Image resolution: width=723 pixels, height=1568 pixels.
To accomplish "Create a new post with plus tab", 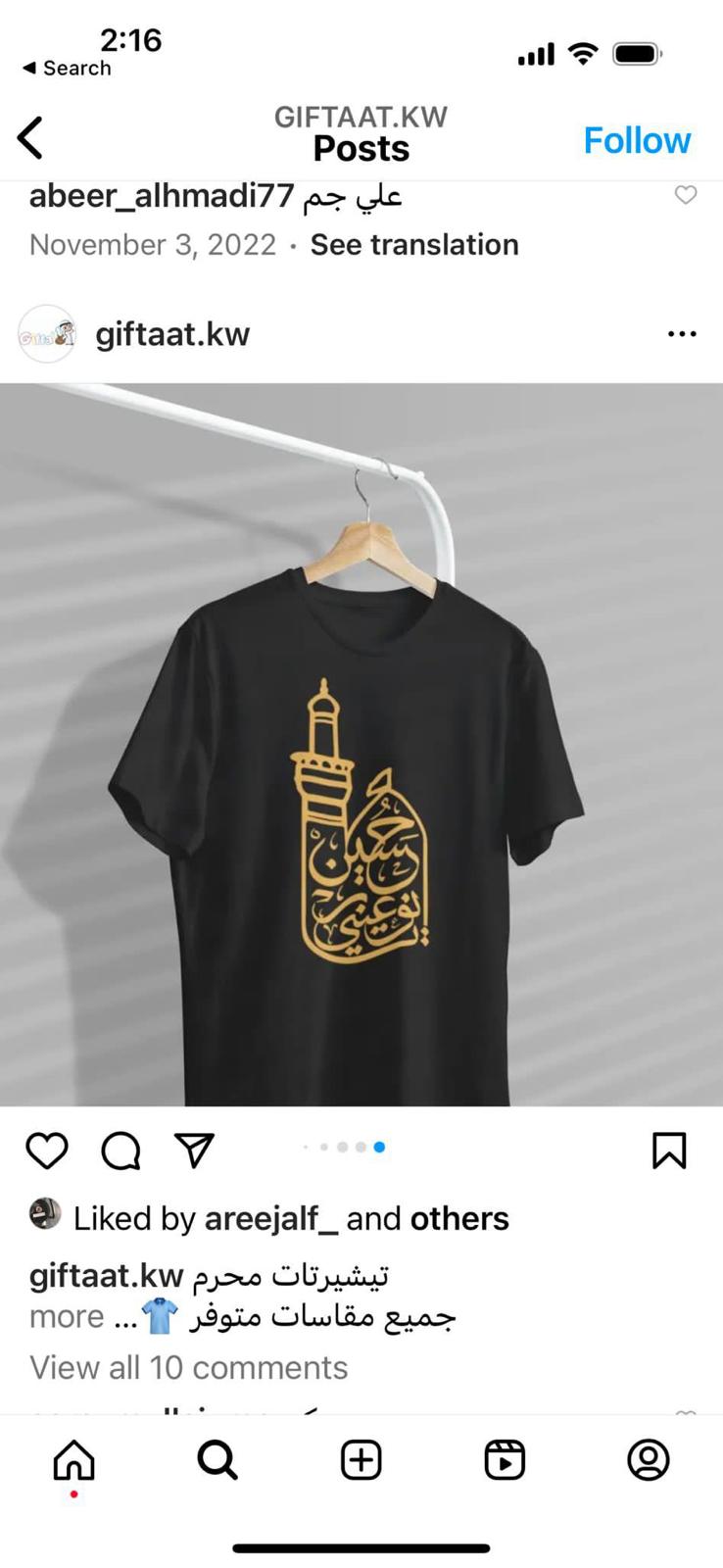I will pyautogui.click(x=361, y=1460).
